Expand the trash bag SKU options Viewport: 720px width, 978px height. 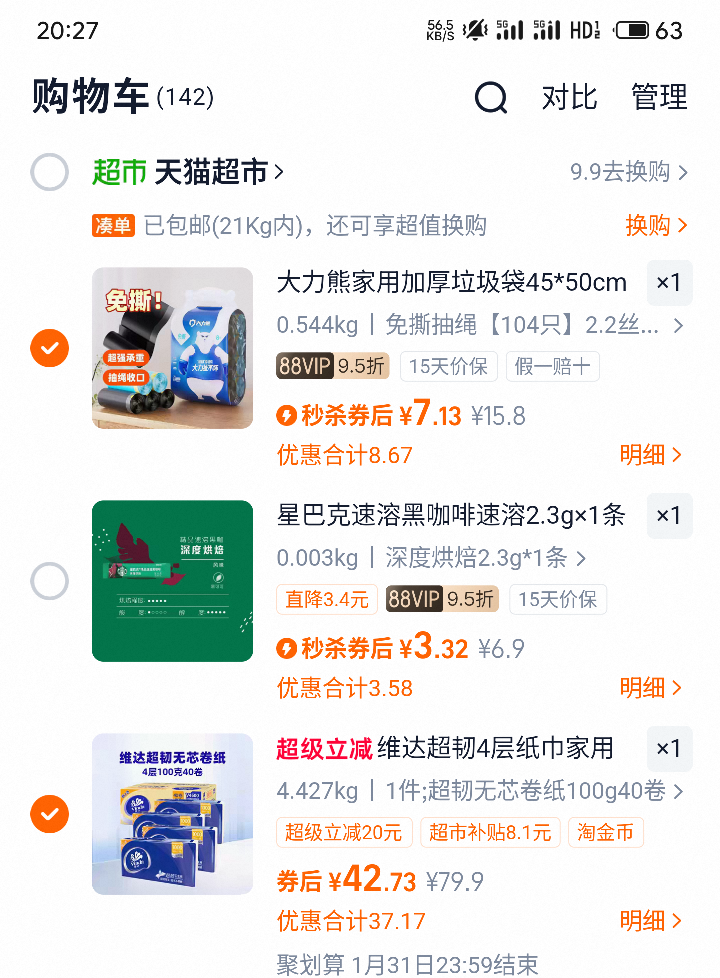(x=678, y=326)
